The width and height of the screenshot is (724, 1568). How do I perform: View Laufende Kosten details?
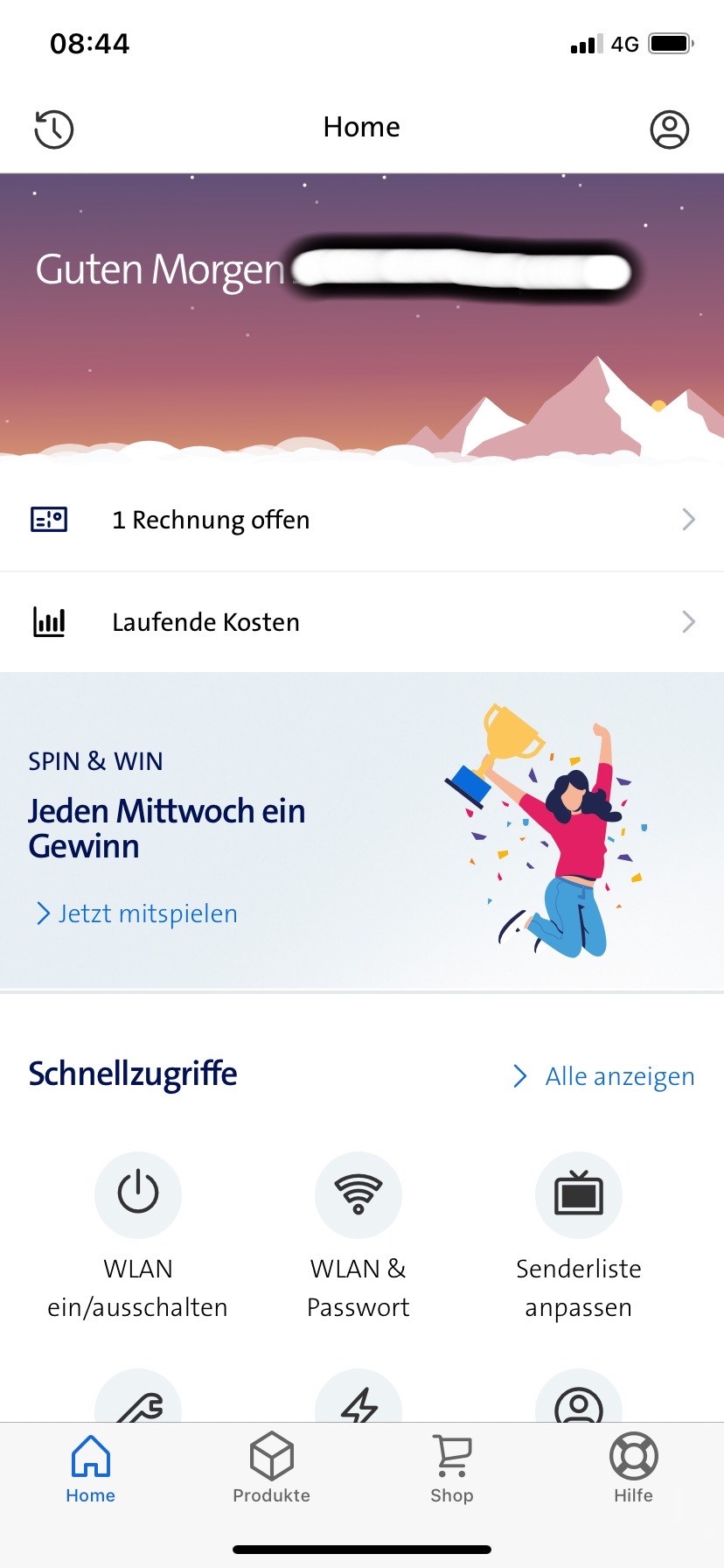[x=362, y=622]
